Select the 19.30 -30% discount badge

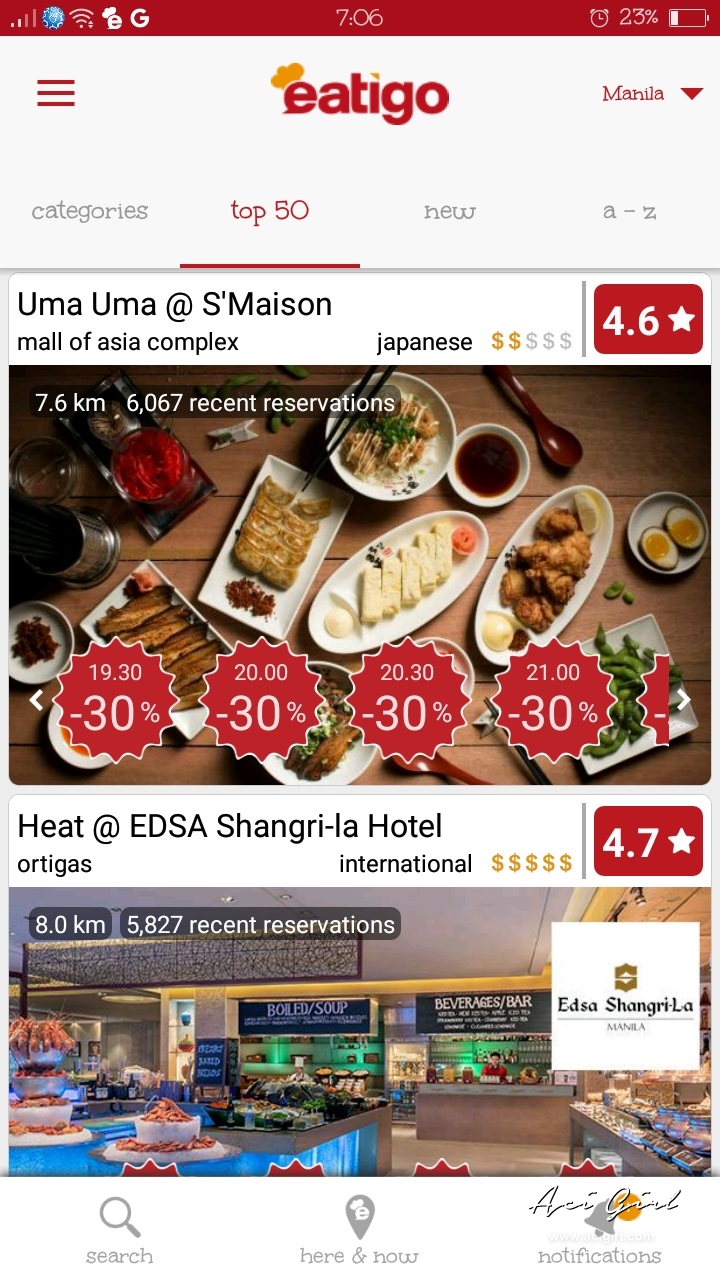pos(113,699)
